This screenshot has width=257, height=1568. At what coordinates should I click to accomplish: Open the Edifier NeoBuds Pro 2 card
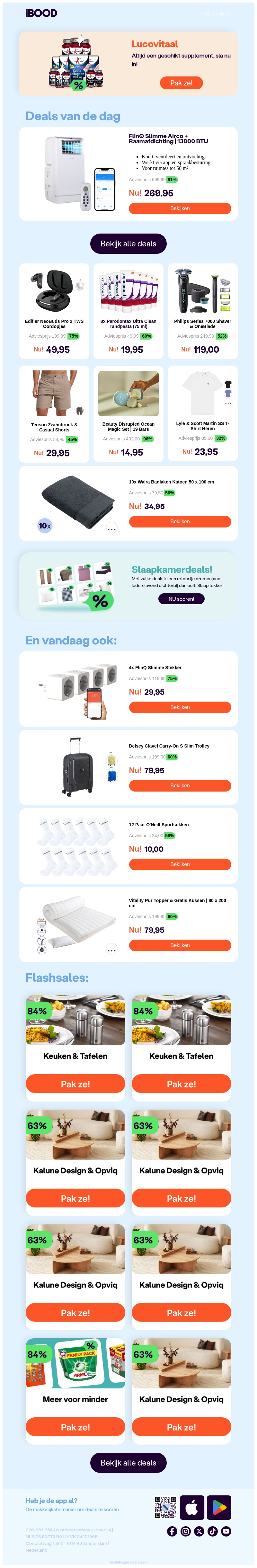pos(54,310)
